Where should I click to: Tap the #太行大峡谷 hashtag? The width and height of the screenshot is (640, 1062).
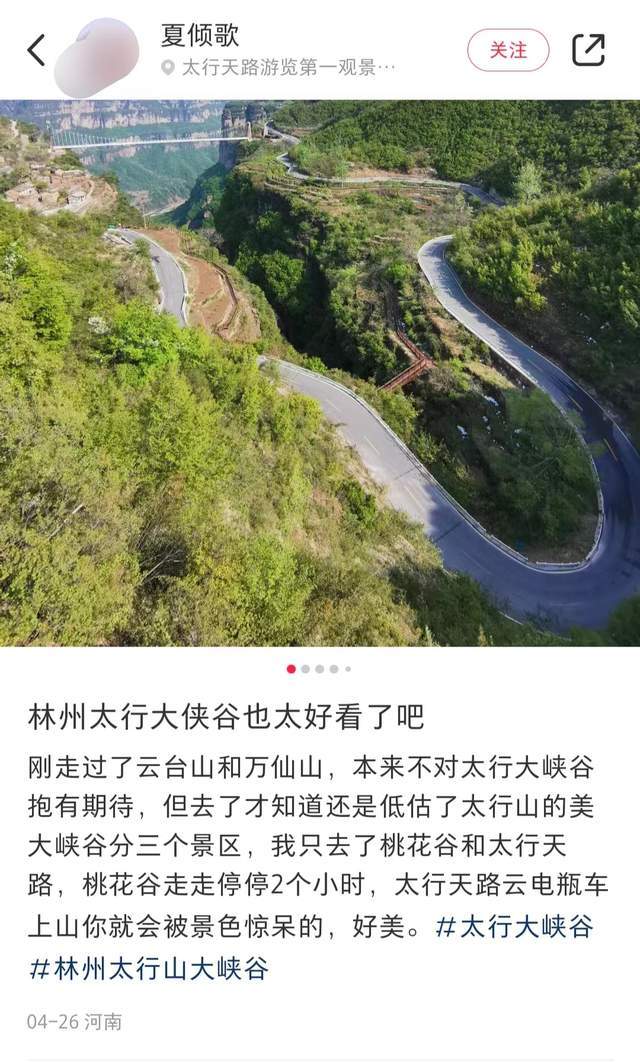(514, 926)
